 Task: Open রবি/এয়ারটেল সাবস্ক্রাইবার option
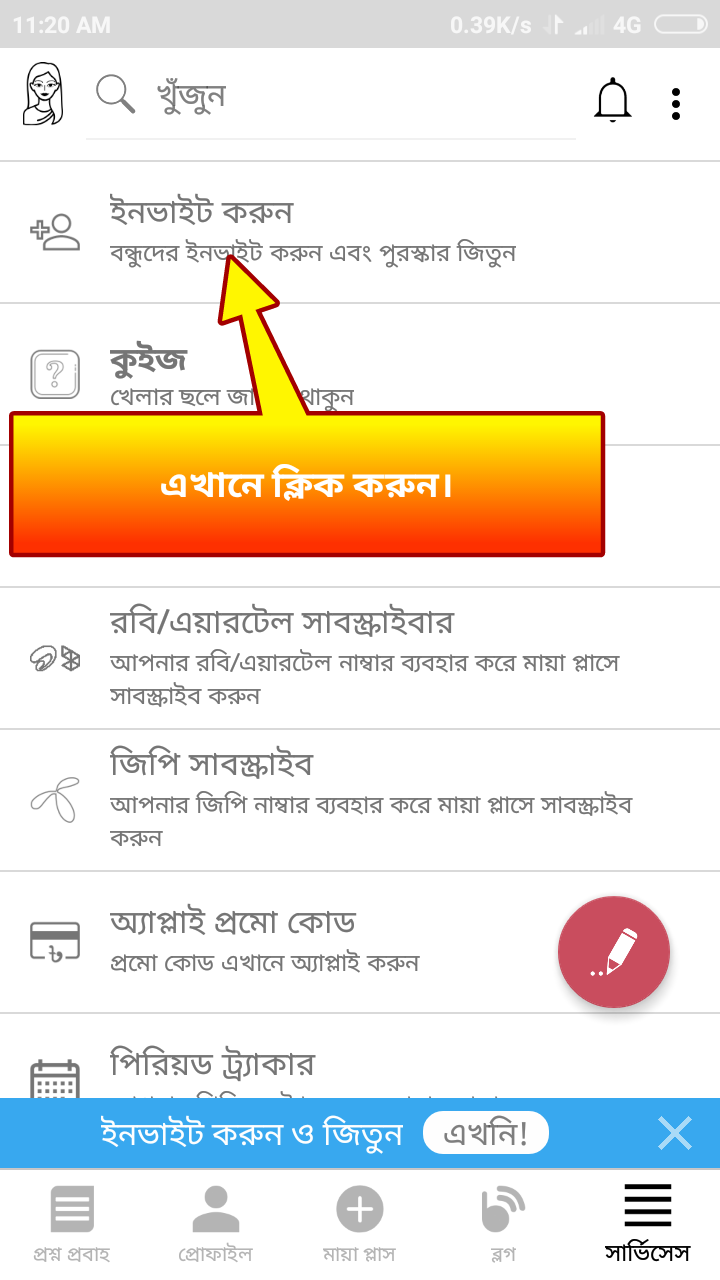[360, 658]
